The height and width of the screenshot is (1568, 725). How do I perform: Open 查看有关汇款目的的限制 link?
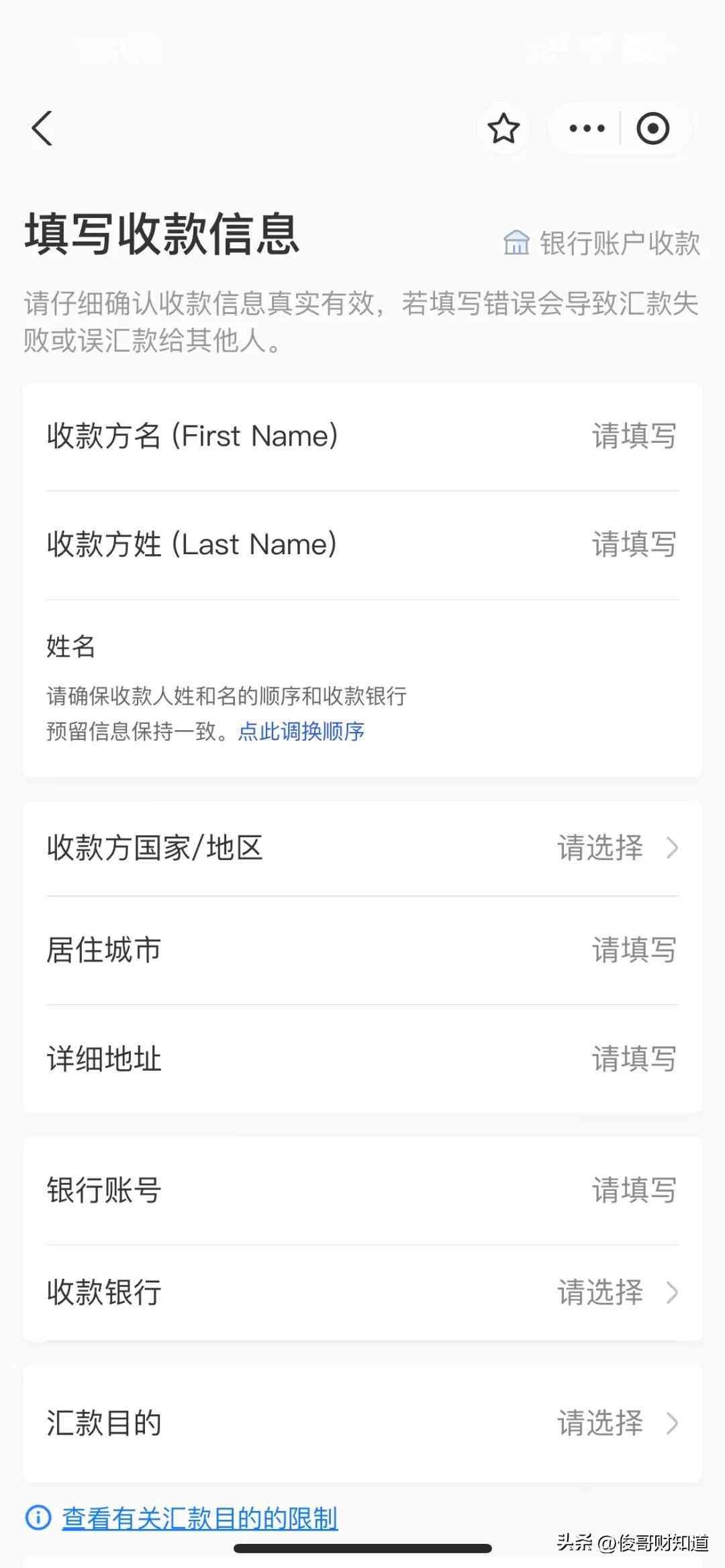pyautogui.click(x=199, y=1518)
